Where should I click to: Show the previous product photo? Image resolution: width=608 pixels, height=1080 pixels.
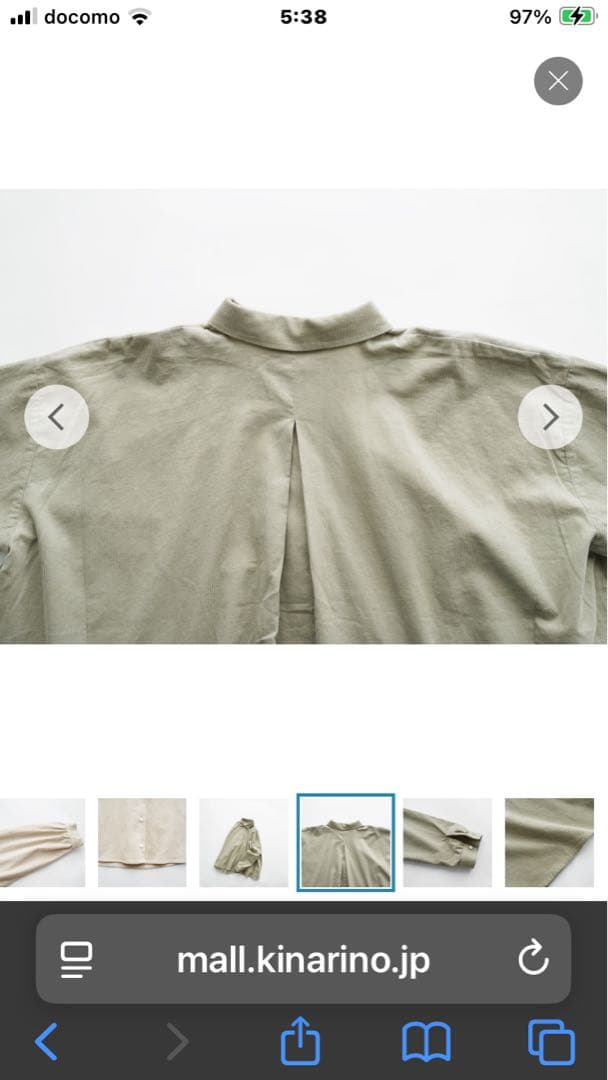57,417
